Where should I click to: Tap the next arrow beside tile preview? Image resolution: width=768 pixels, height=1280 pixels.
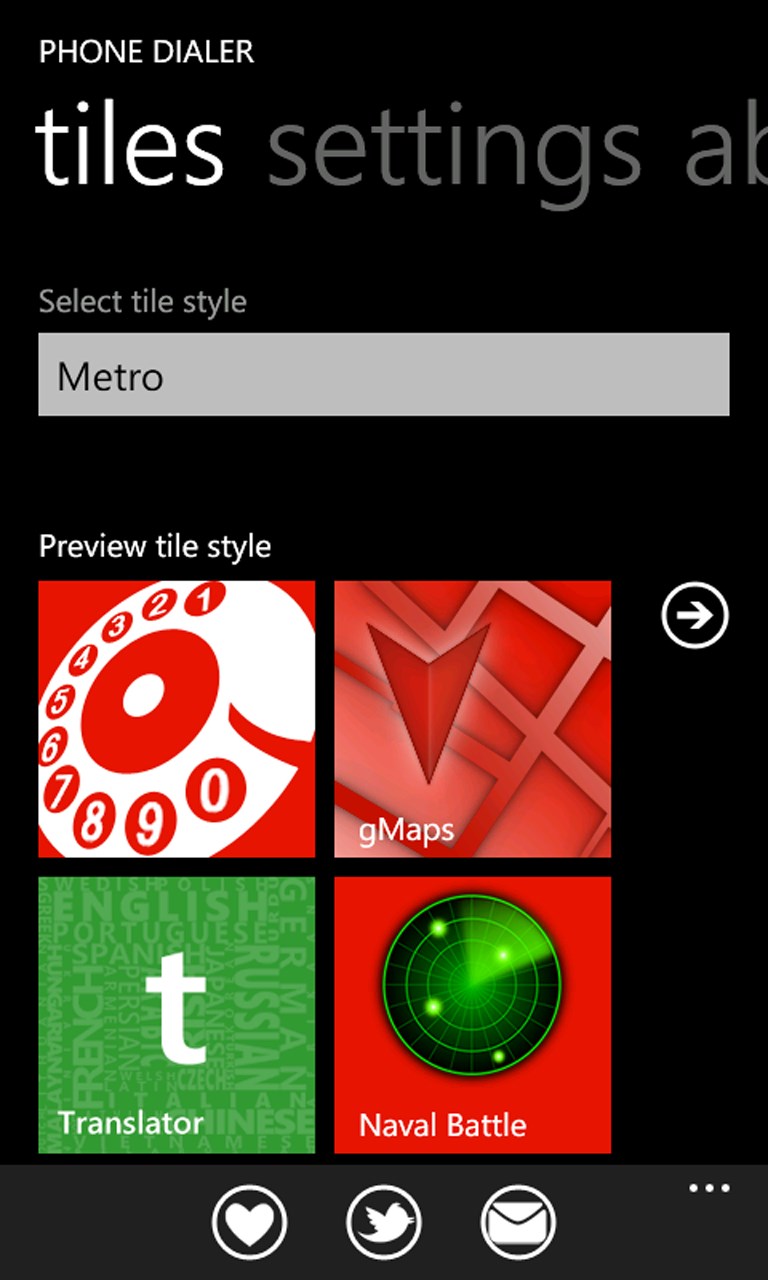click(695, 616)
